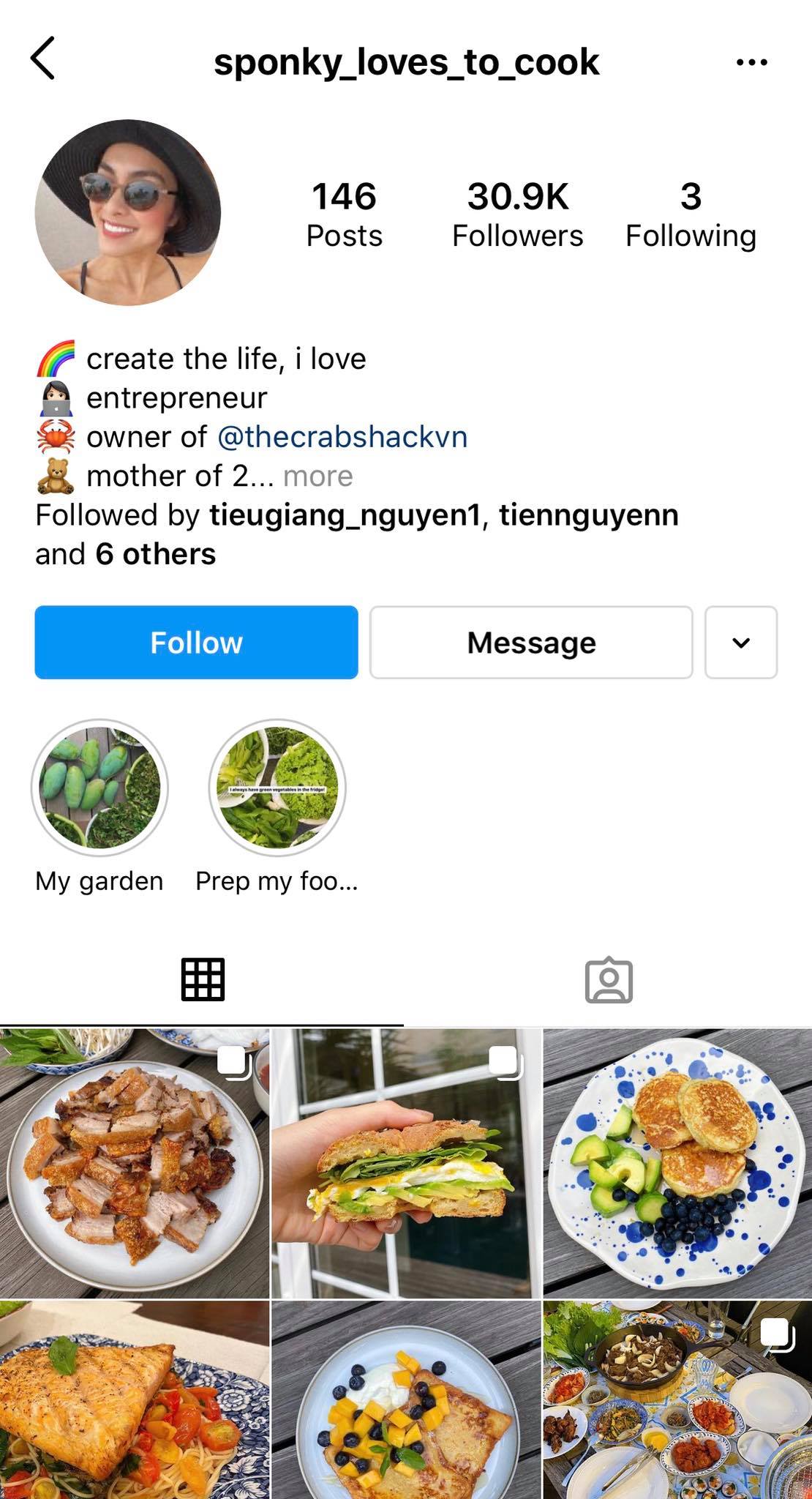The height and width of the screenshot is (1499, 812).
Task: Switch to the tagged photos tab
Action: [x=609, y=979]
